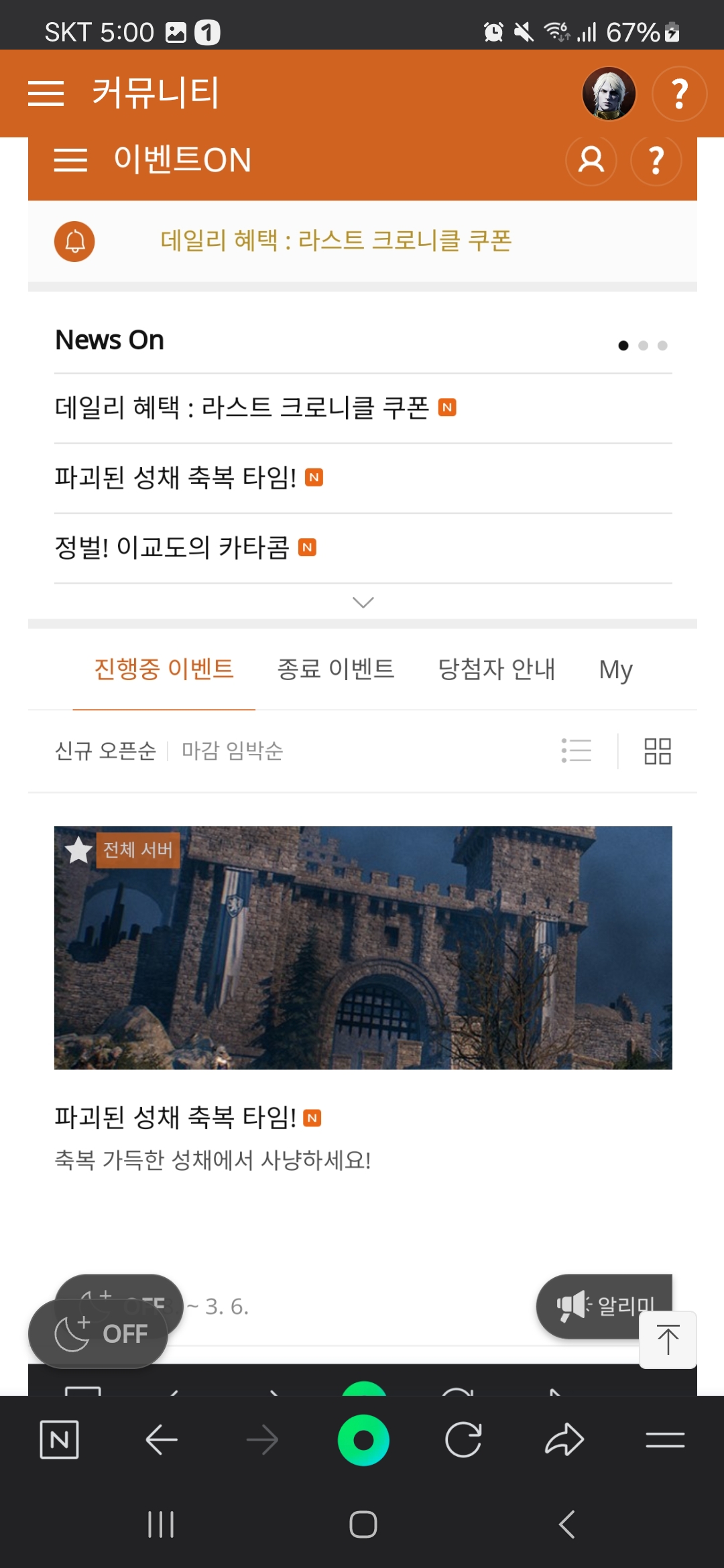Sort events by 마감 임박순
724x1568 pixels.
click(232, 751)
